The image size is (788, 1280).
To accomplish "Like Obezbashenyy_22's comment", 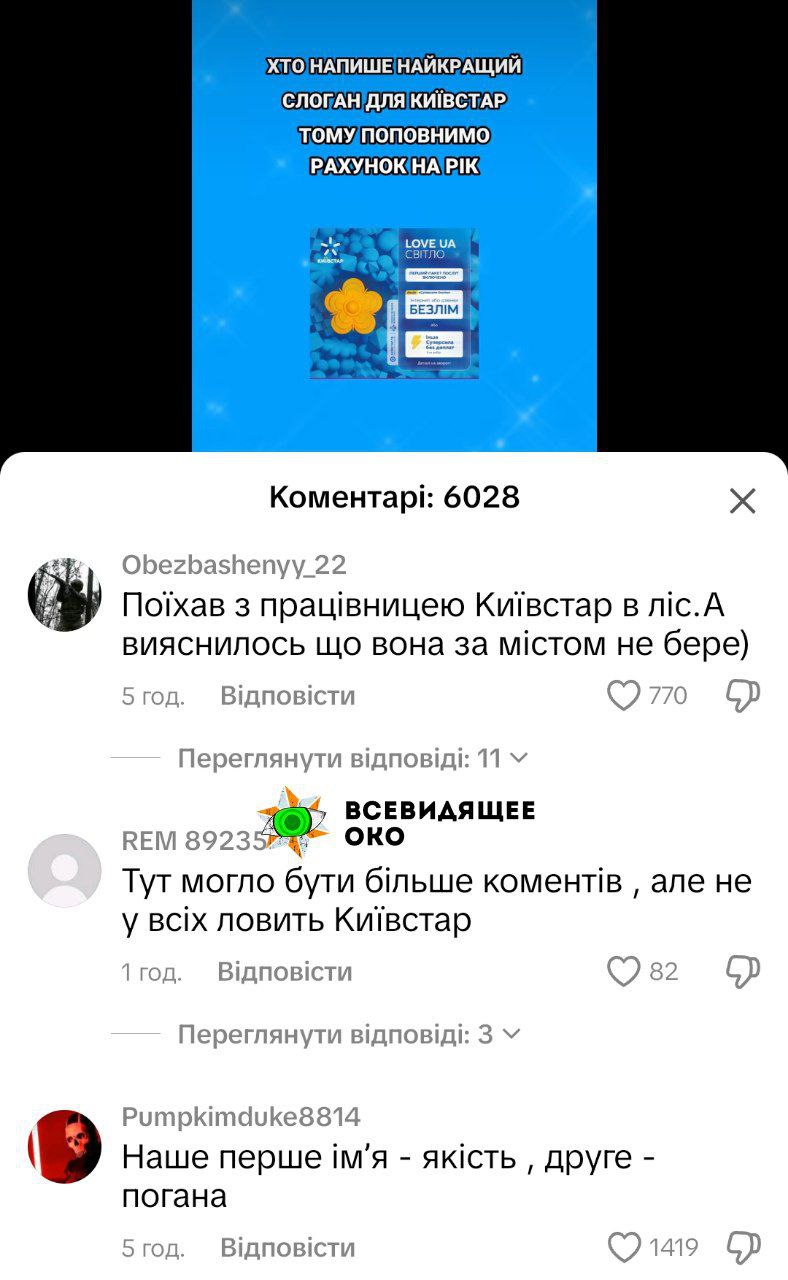I will click(x=624, y=695).
